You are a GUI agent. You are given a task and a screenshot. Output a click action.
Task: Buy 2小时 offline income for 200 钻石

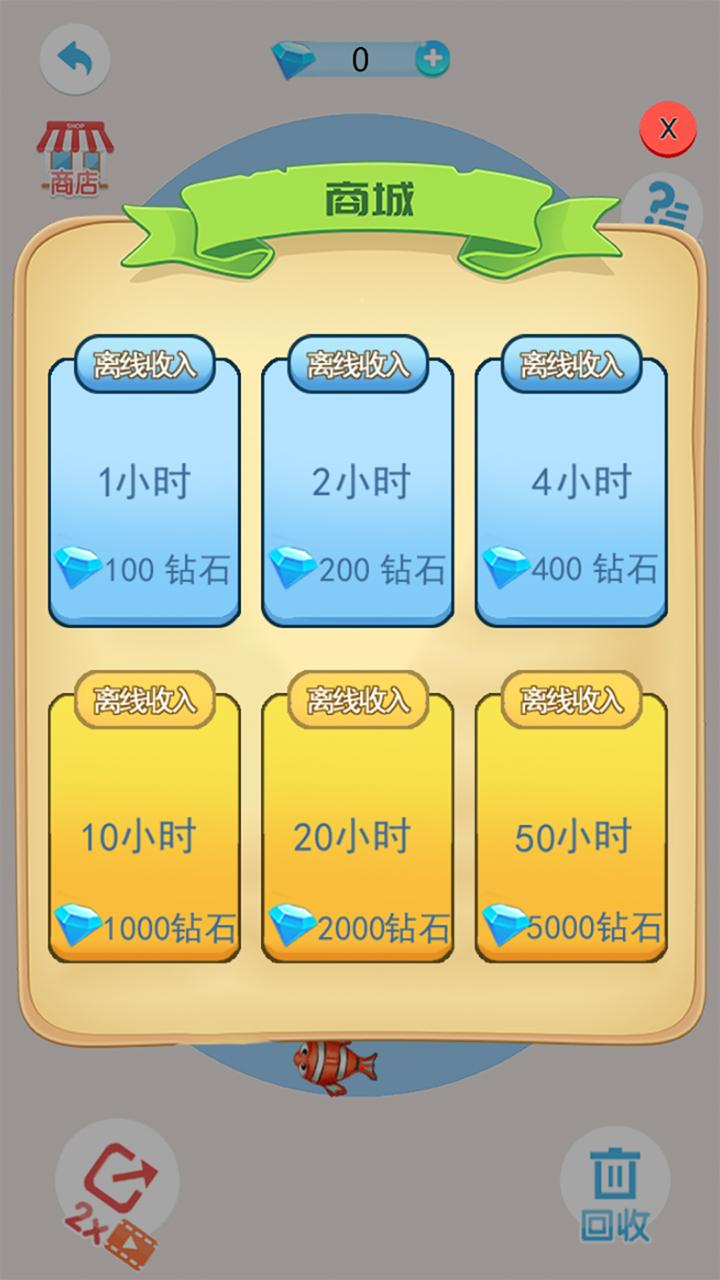[358, 490]
